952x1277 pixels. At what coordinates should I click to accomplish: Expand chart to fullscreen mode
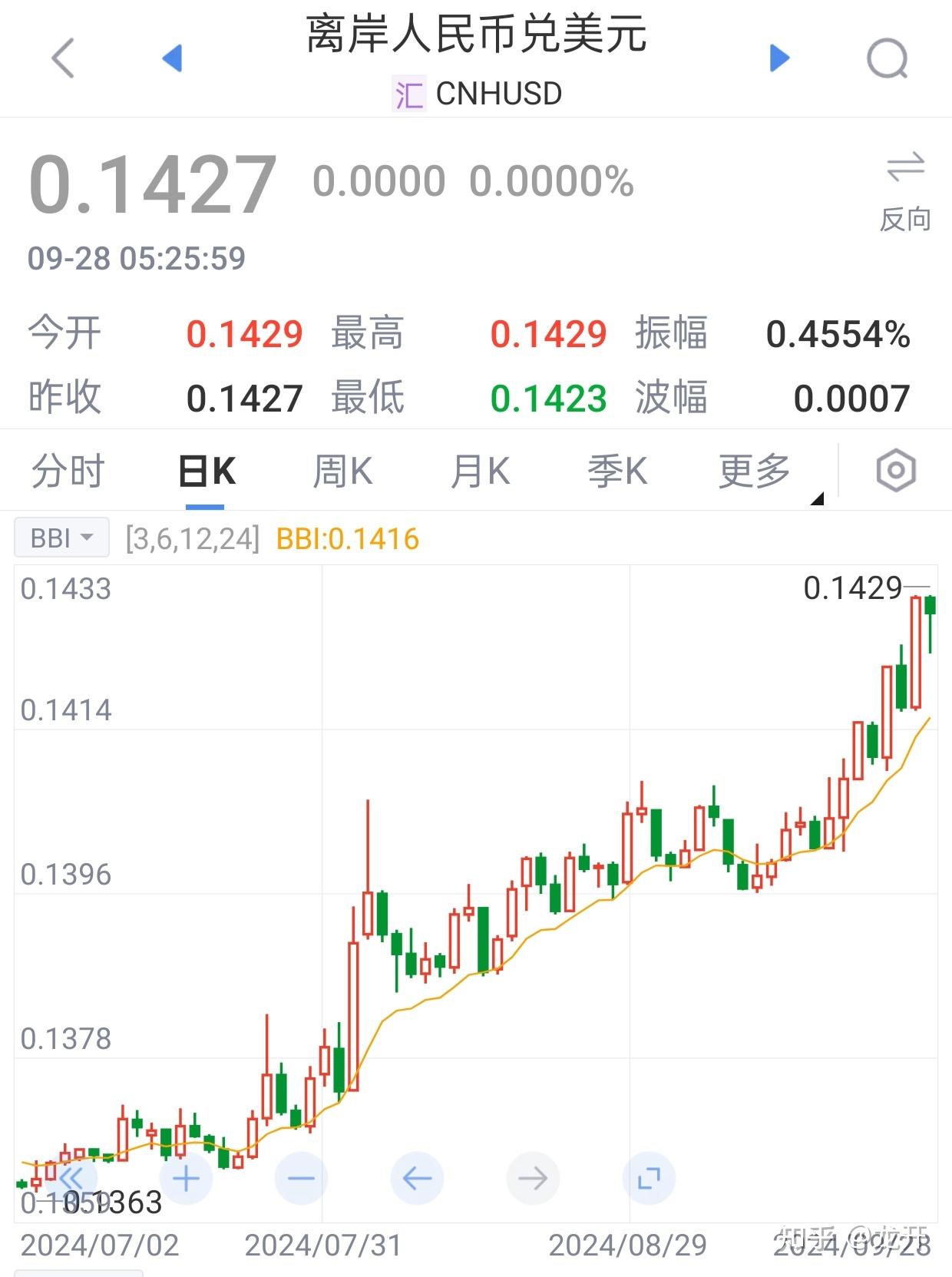tap(649, 1177)
